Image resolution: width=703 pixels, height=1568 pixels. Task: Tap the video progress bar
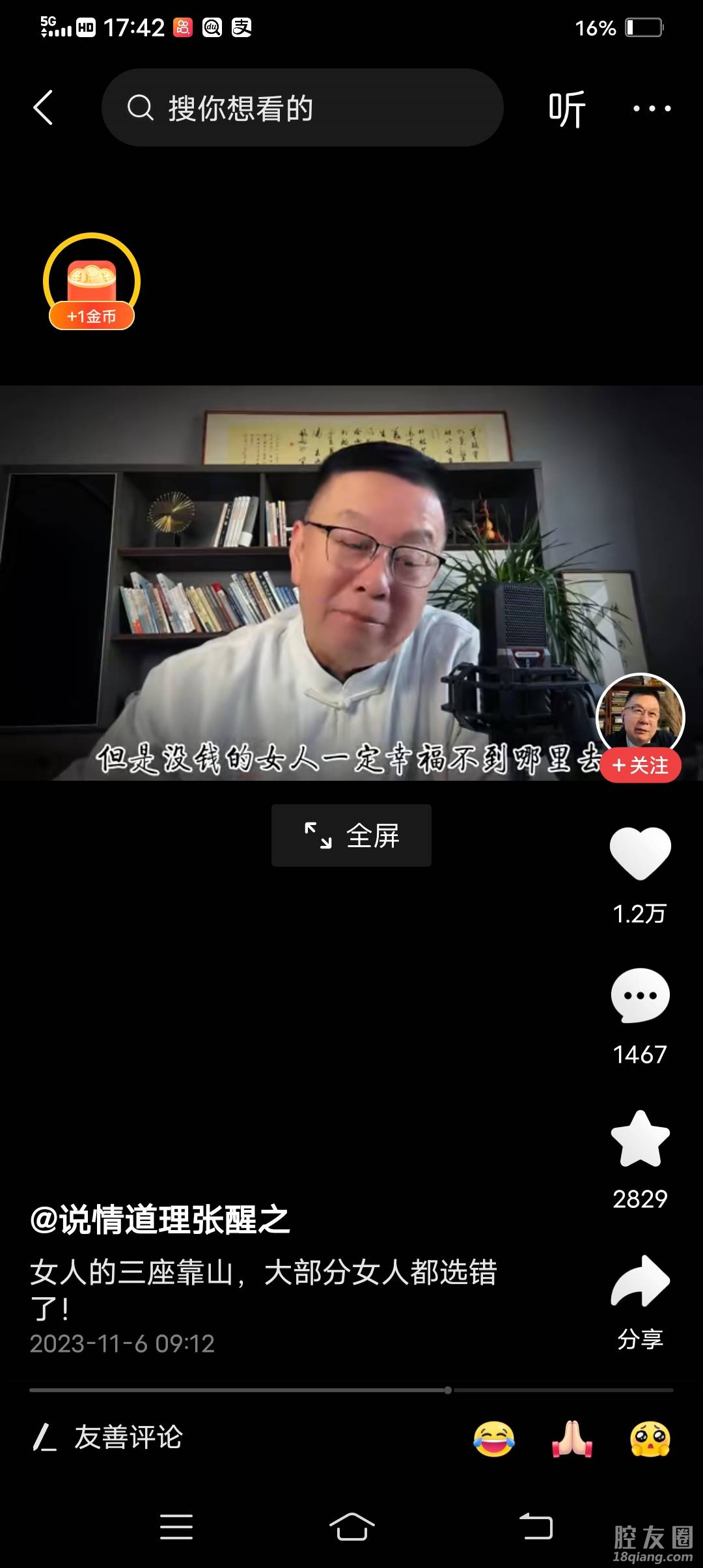tap(351, 1390)
